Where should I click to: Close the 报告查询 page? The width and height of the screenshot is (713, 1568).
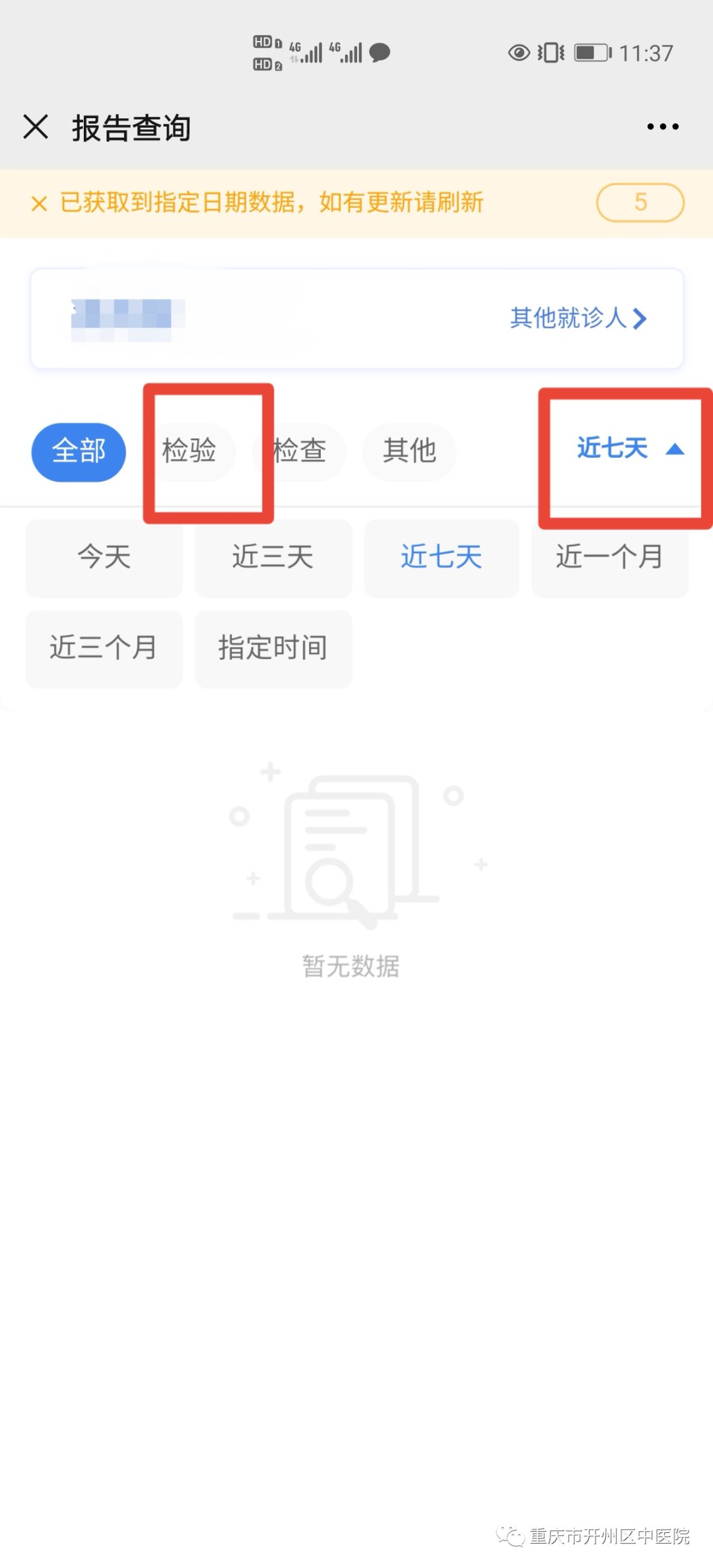pyautogui.click(x=36, y=127)
